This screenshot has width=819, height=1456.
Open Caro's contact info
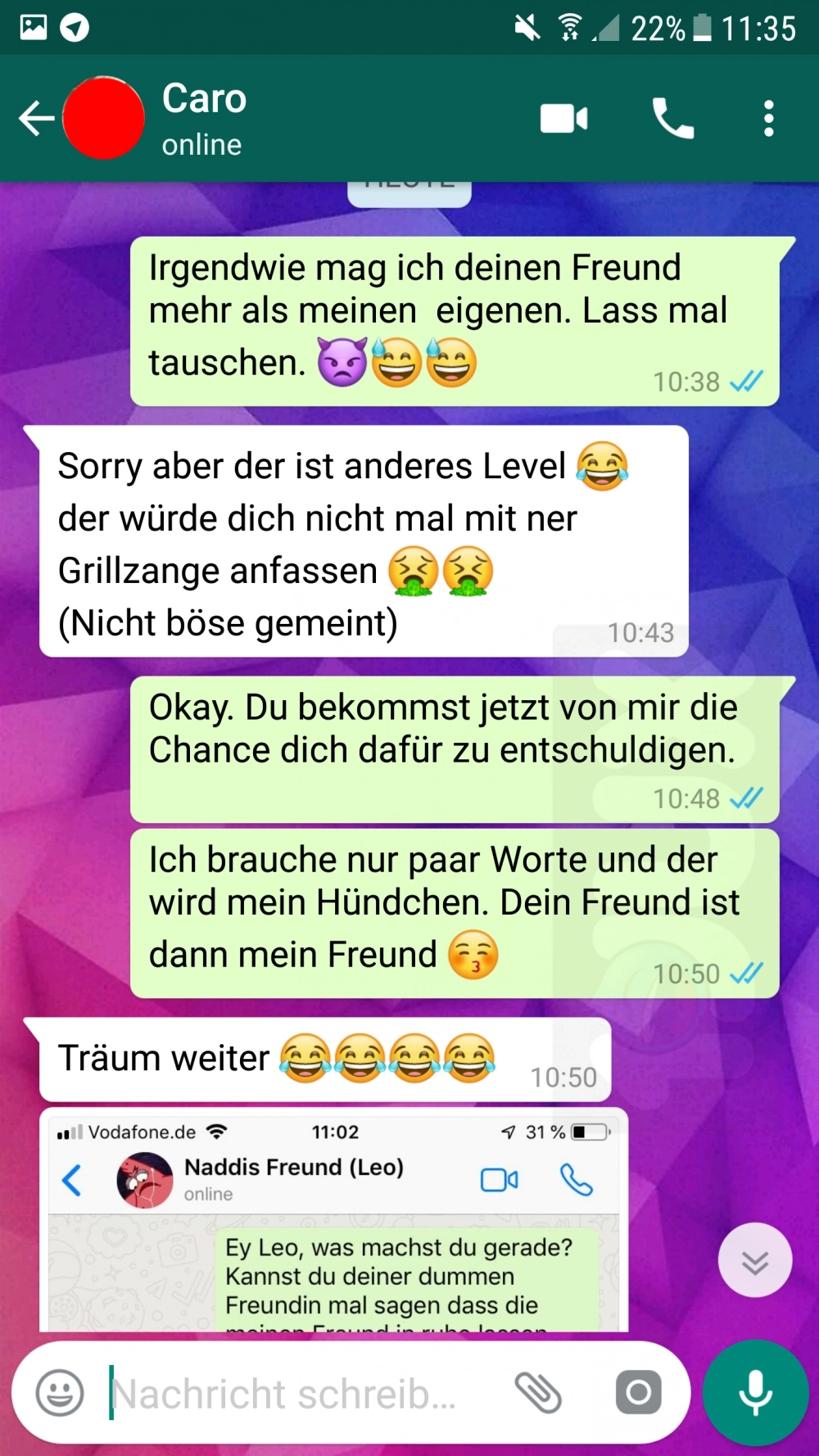tap(205, 119)
